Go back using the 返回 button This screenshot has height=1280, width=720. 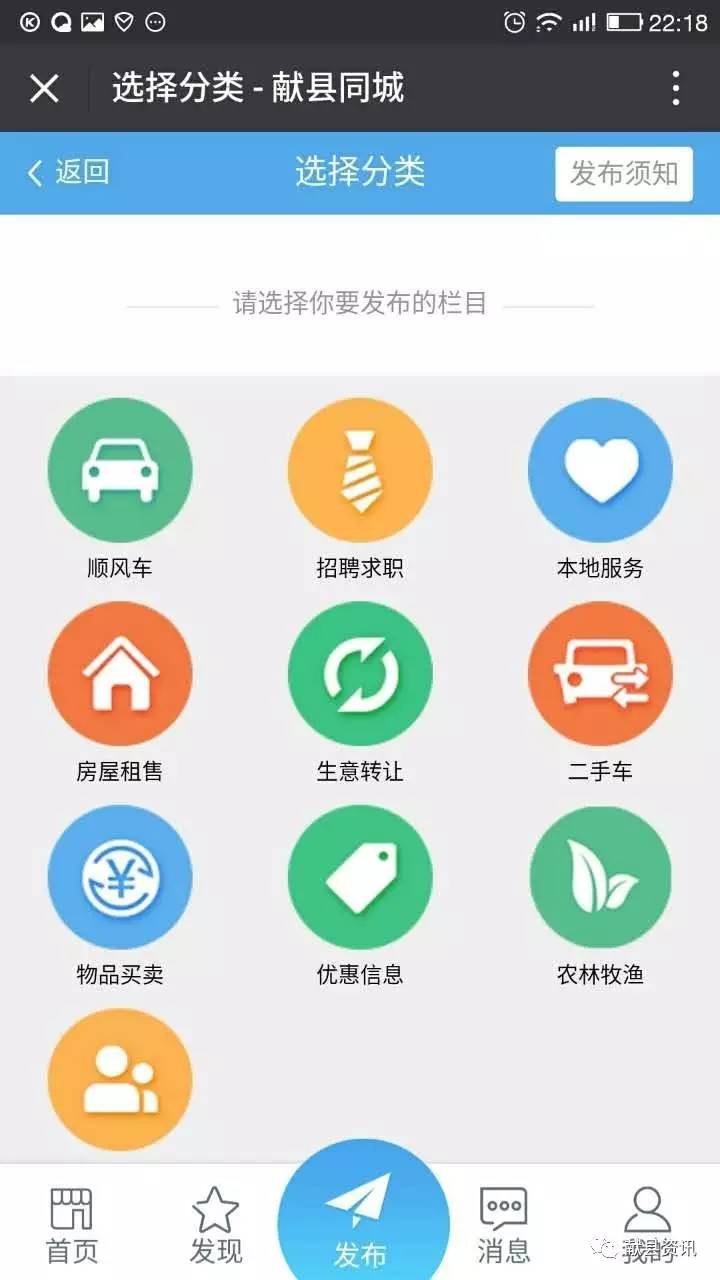68,172
